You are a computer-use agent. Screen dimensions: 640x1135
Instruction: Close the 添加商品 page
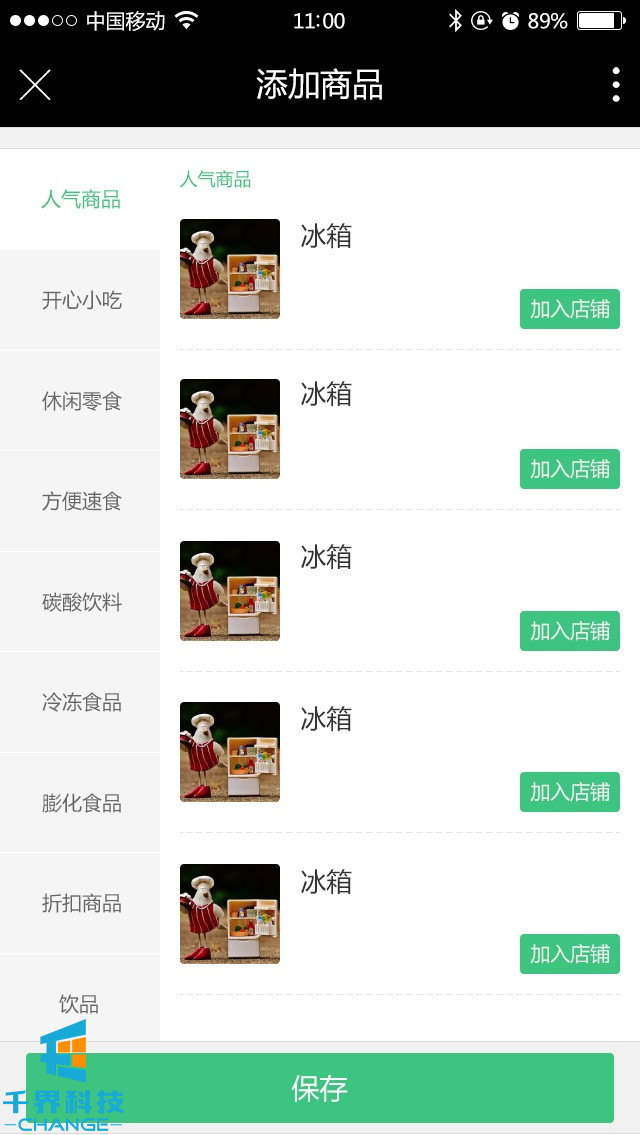pyautogui.click(x=35, y=85)
